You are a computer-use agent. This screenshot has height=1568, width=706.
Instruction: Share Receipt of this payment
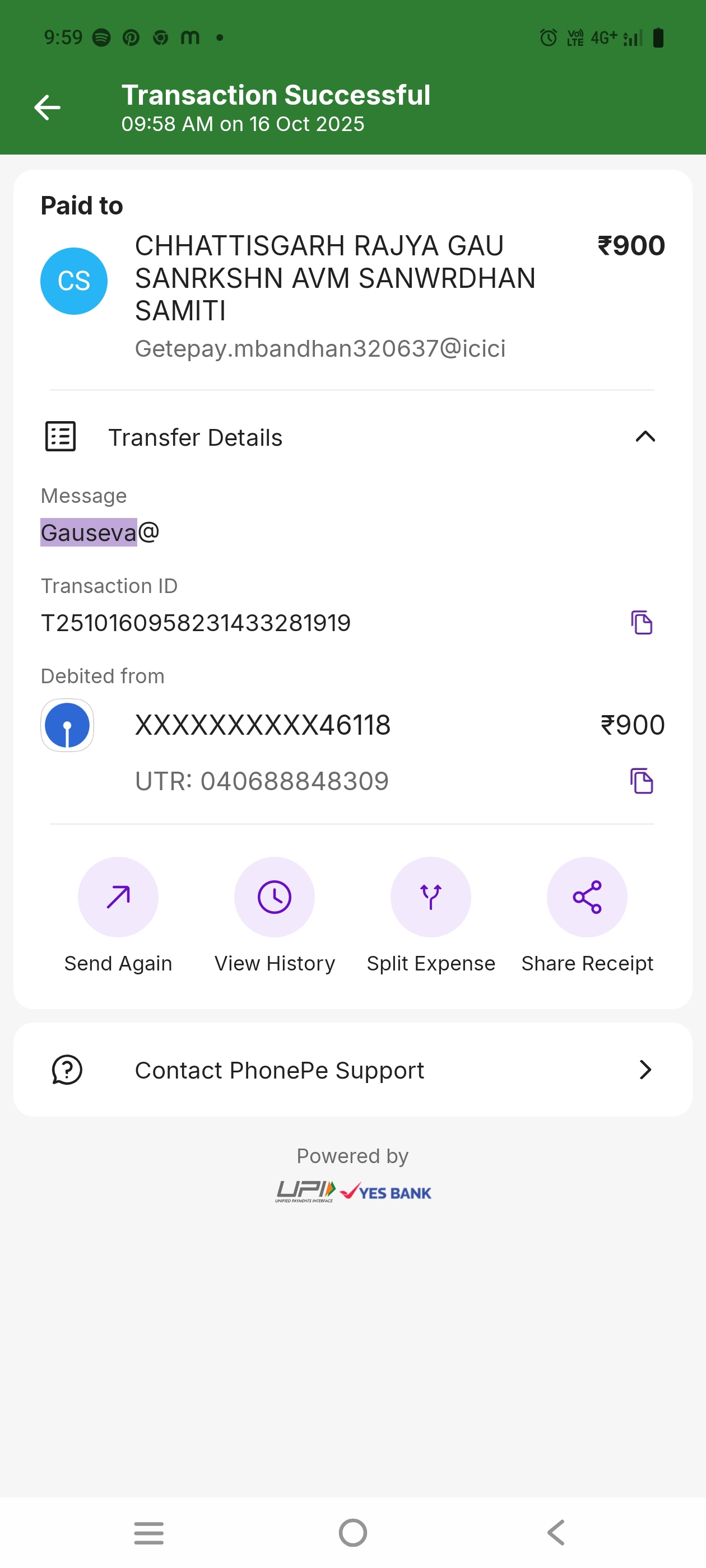[x=587, y=897]
